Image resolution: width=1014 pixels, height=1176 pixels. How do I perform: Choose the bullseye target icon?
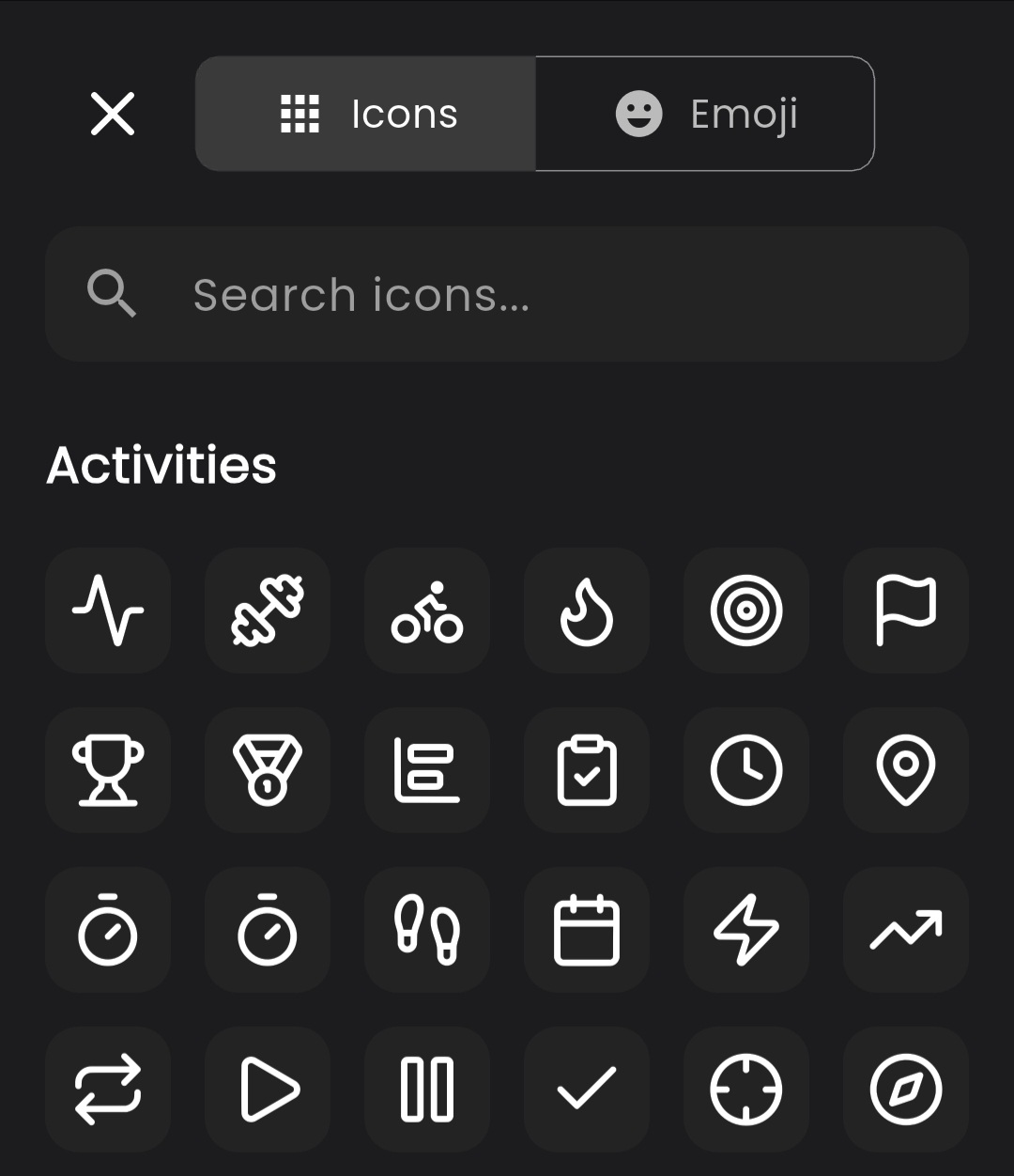click(x=746, y=611)
